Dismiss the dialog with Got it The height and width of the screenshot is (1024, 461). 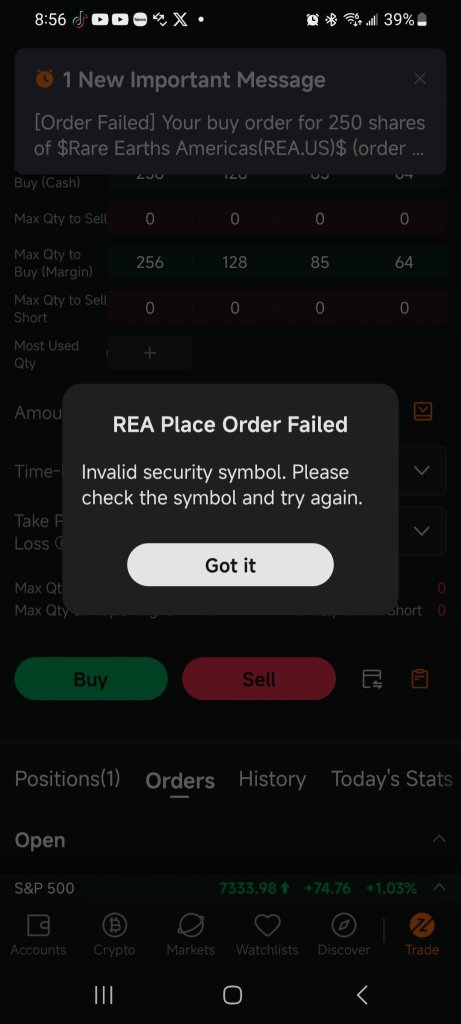[230, 565]
